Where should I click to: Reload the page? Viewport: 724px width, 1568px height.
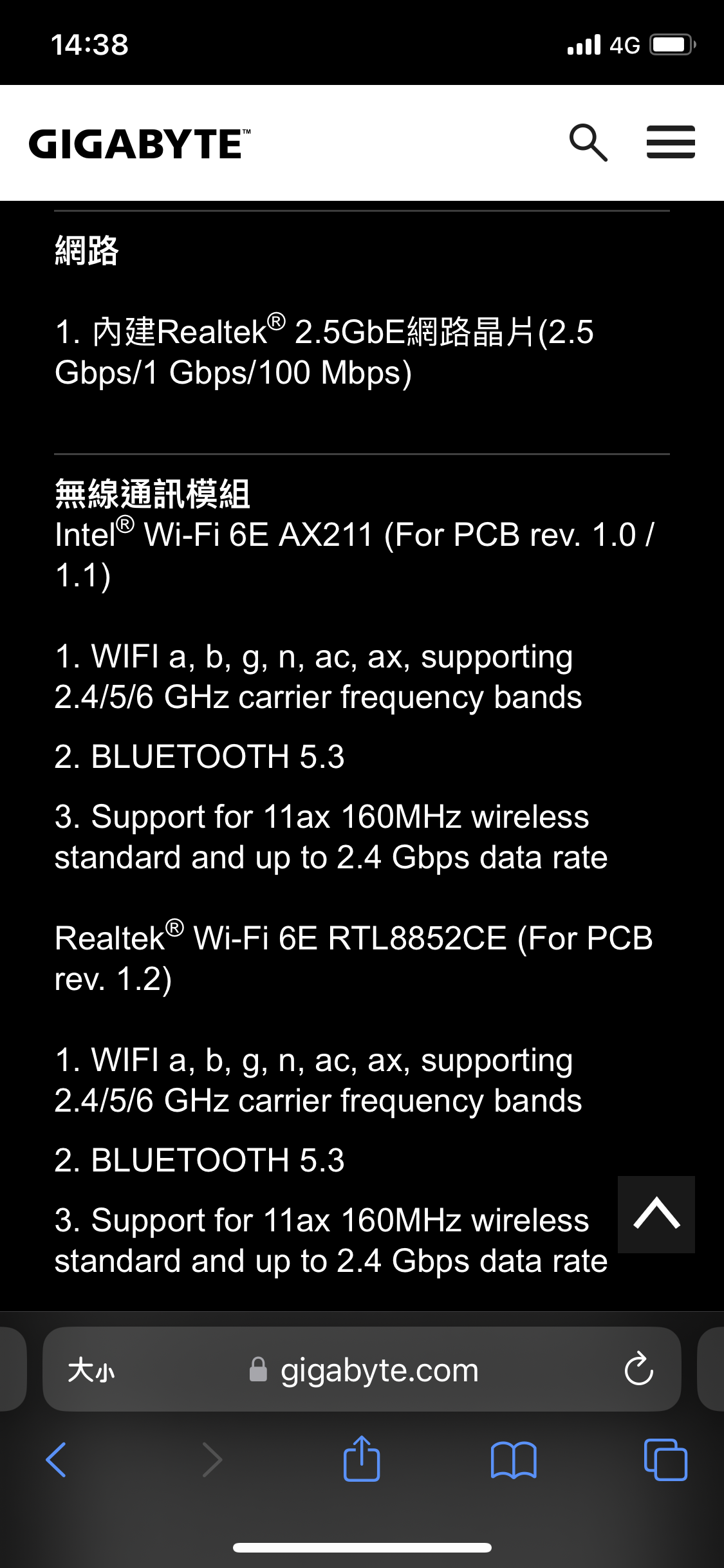coord(638,1369)
